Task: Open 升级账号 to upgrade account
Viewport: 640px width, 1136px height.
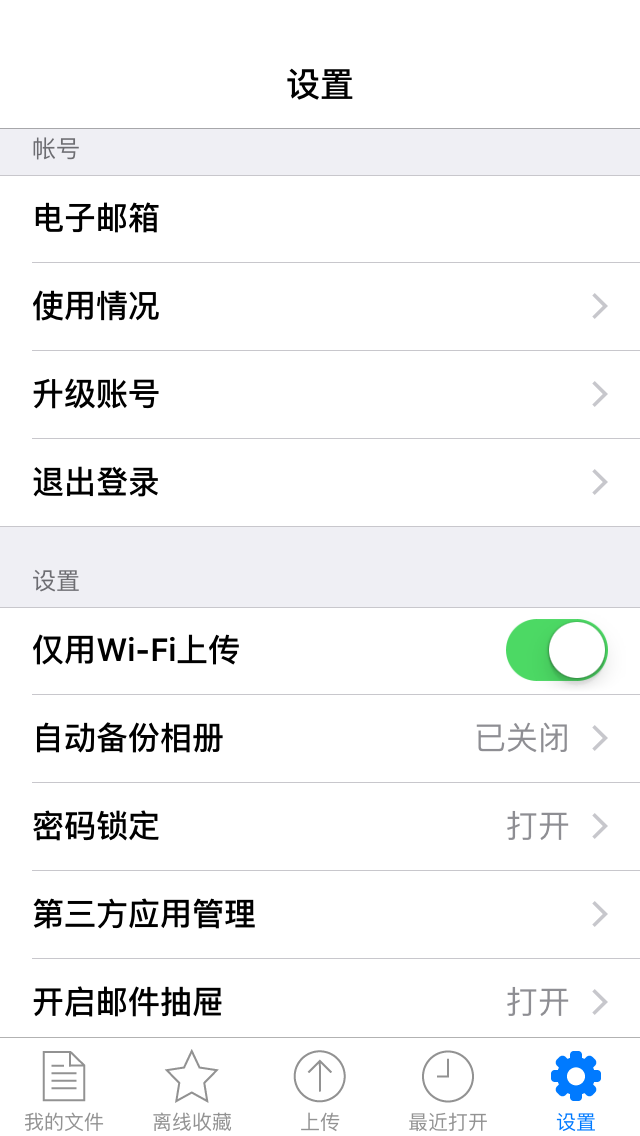Action: (320, 394)
